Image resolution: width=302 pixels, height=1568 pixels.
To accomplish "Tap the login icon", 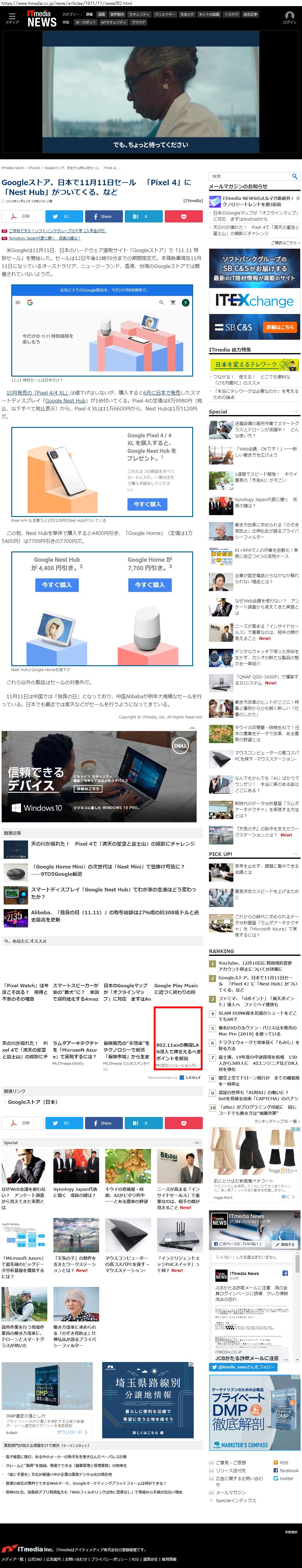I will coord(289,16).
